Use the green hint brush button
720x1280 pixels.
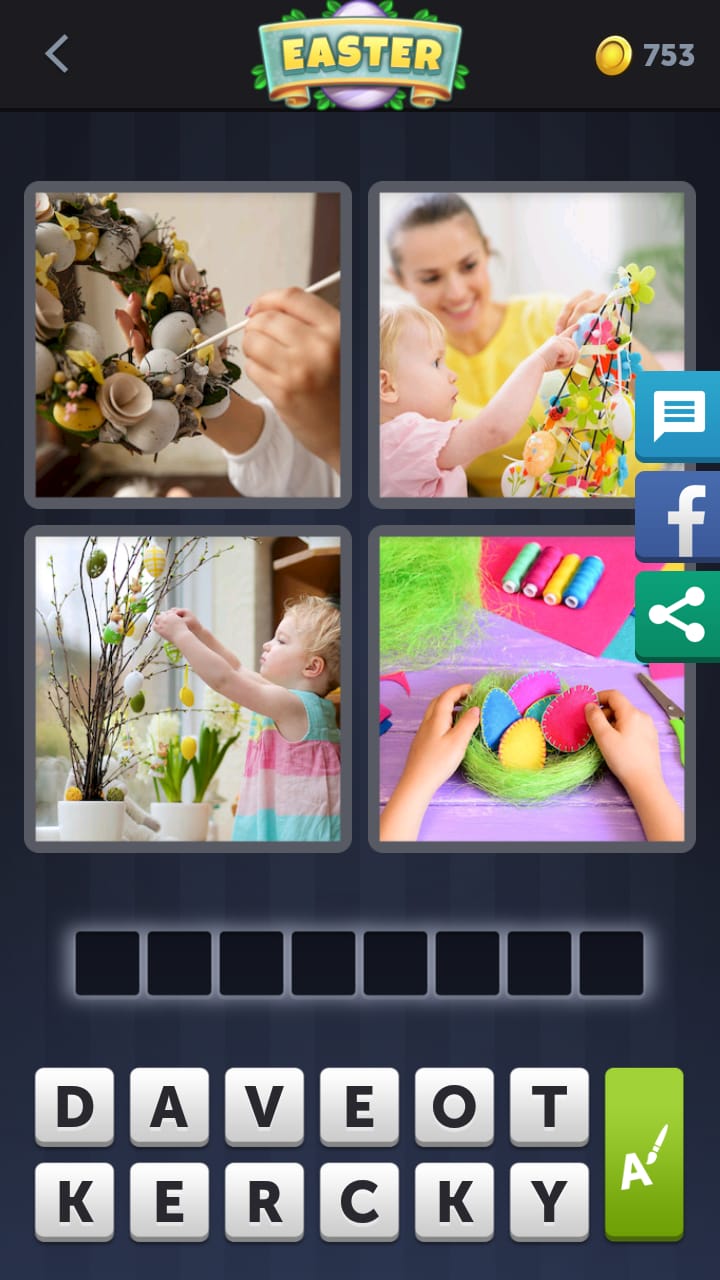(x=644, y=1154)
